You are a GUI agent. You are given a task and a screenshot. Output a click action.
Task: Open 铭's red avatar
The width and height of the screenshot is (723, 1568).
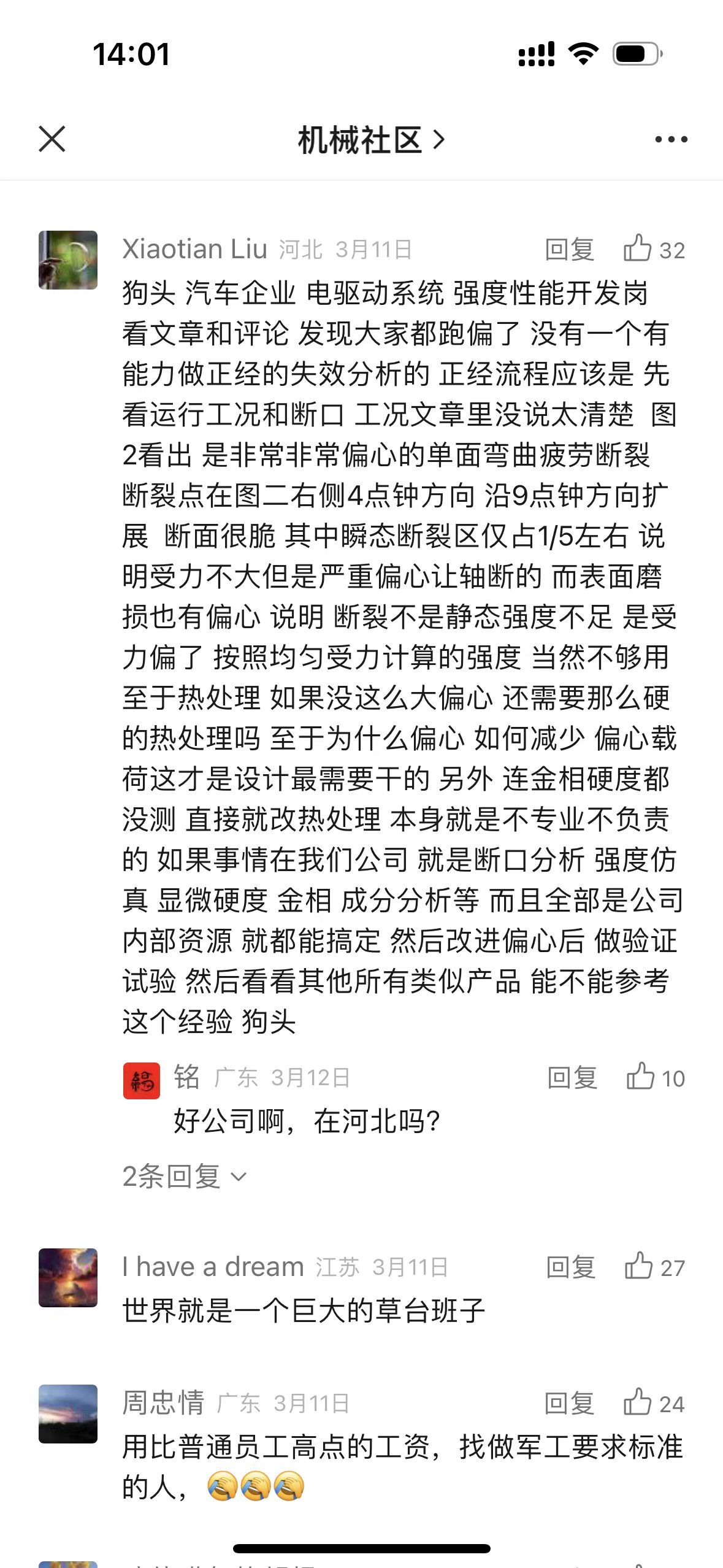142,1081
